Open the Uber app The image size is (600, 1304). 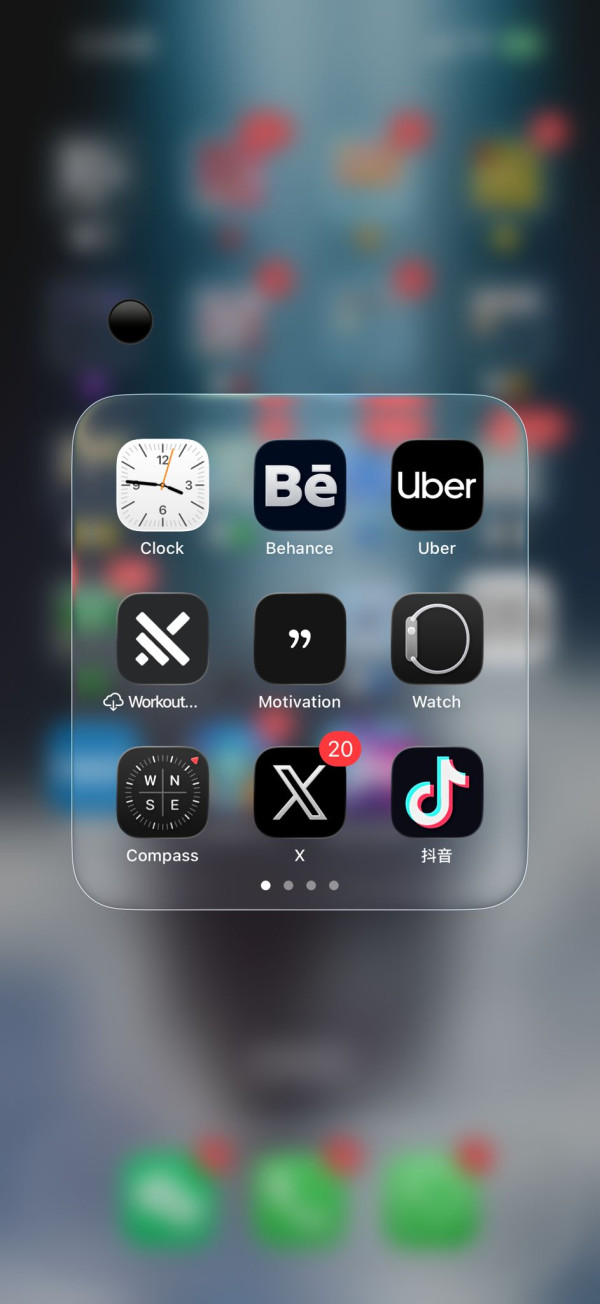pos(437,485)
